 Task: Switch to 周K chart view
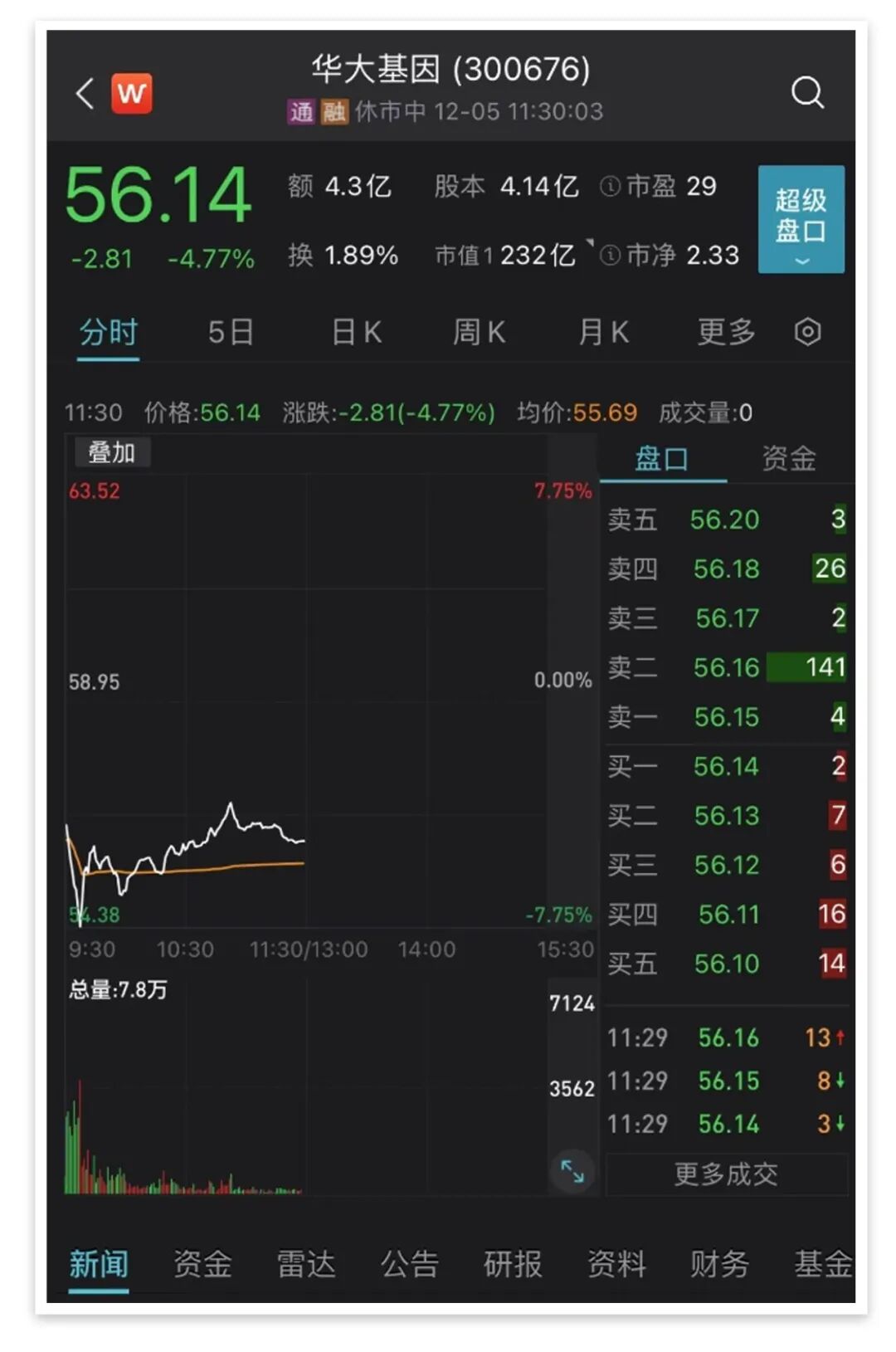pos(479,332)
